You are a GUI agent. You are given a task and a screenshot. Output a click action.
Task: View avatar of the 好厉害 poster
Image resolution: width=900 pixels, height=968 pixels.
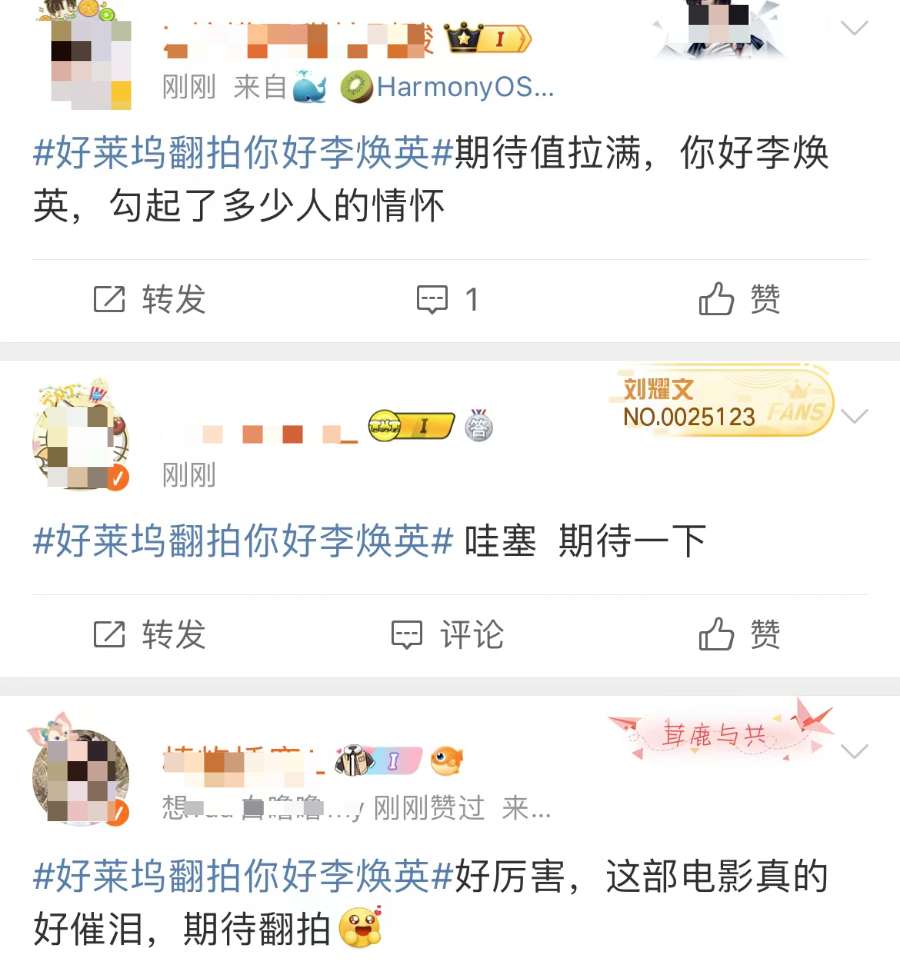80,777
